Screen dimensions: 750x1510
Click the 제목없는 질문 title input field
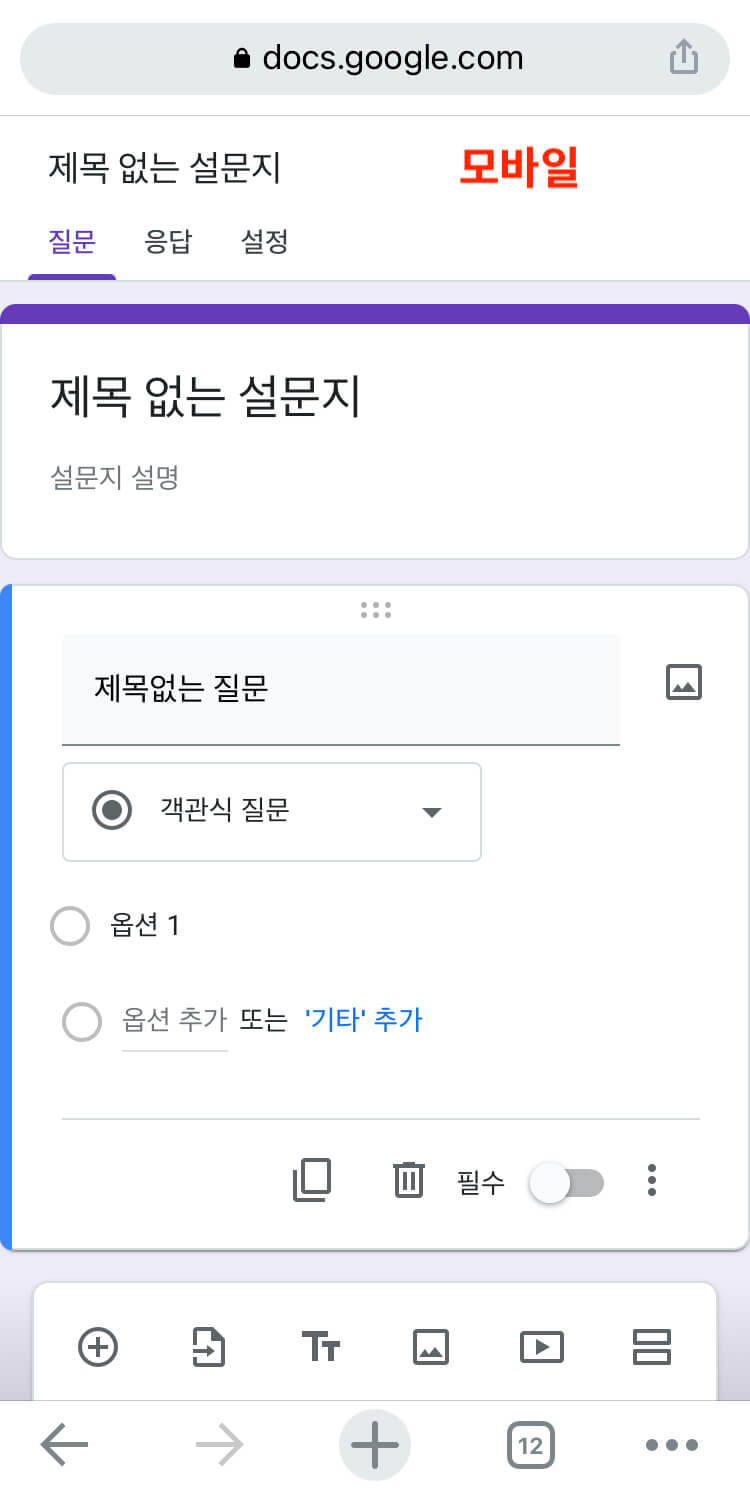pyautogui.click(x=340, y=690)
